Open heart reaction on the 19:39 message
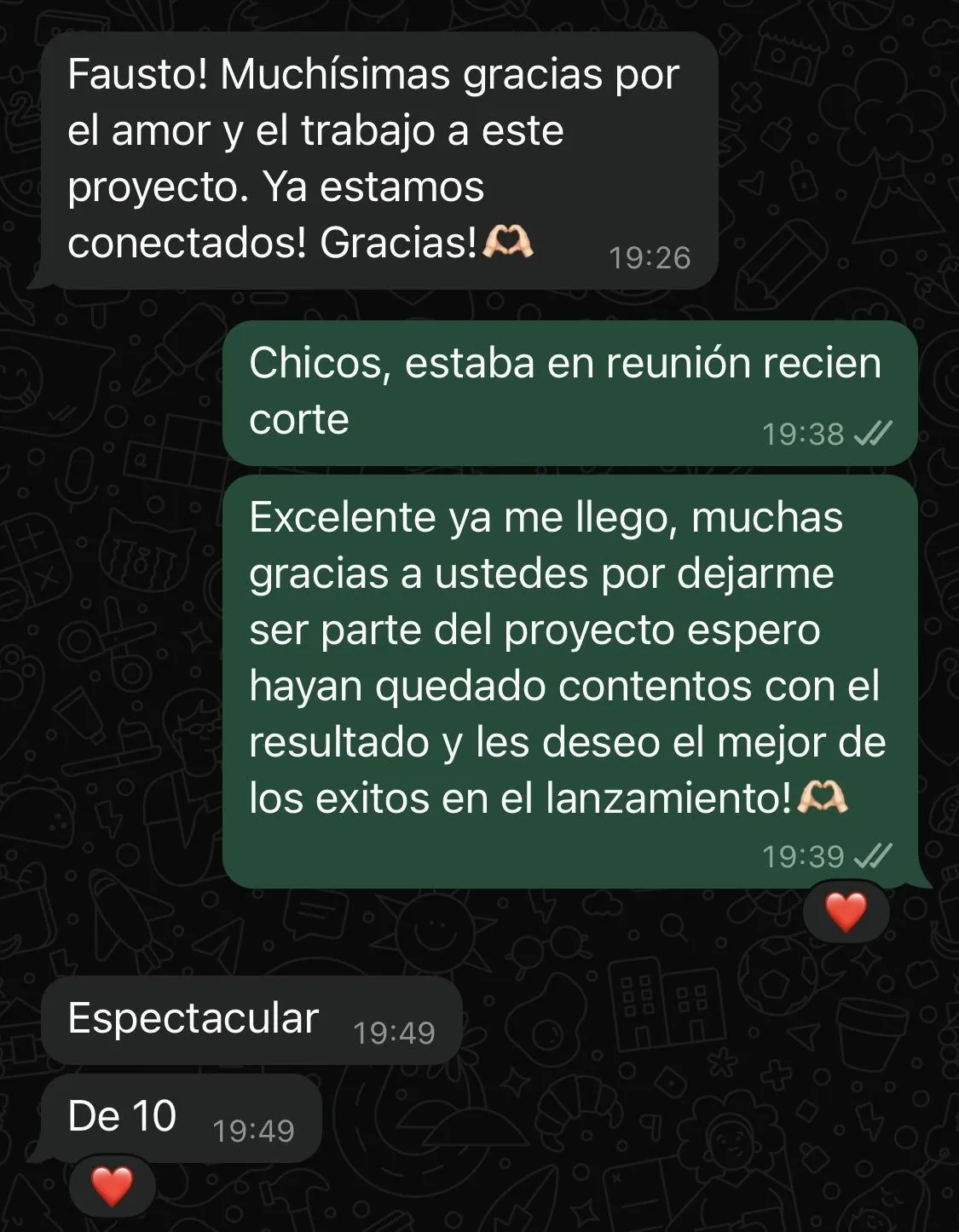This screenshot has height=1232, width=959. coord(846,912)
